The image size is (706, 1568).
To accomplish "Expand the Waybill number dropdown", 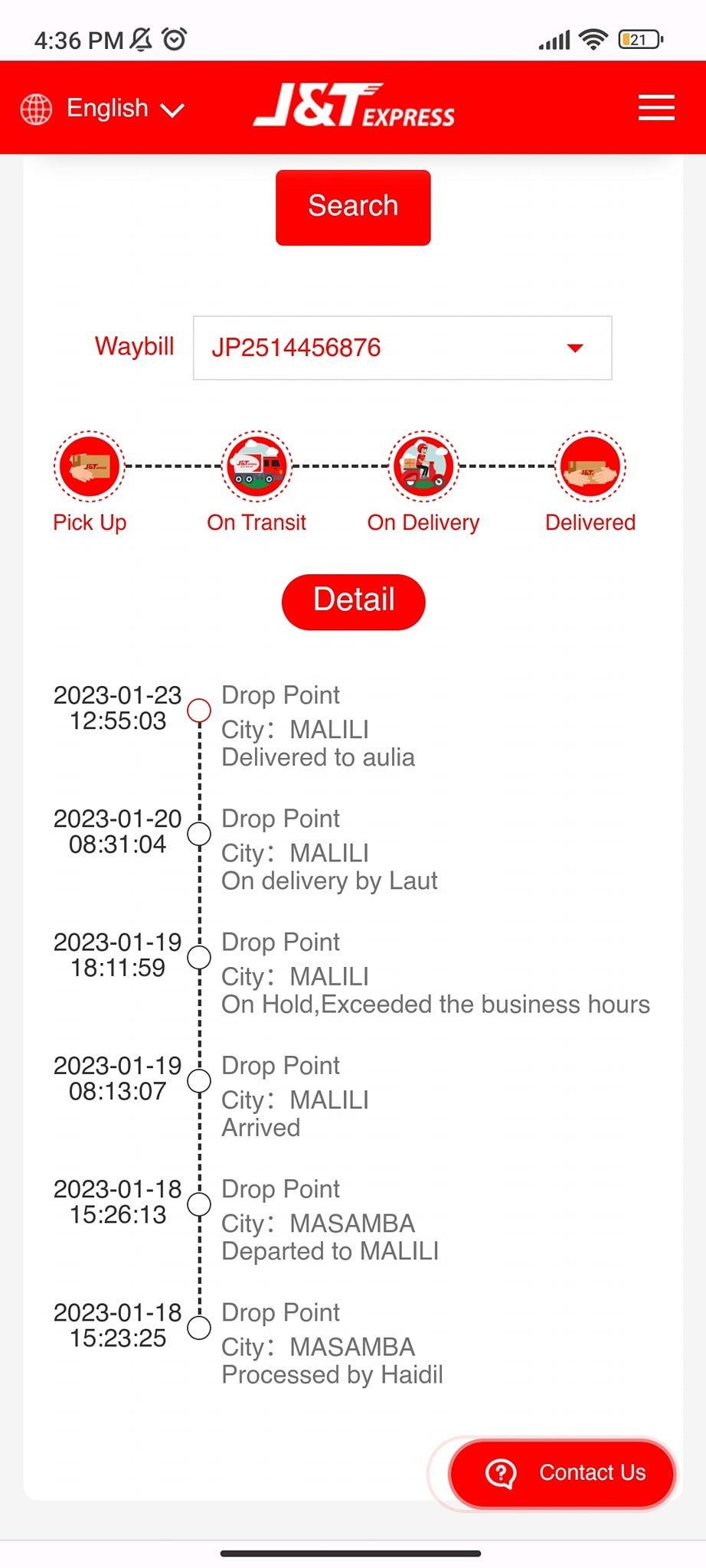I will (x=574, y=348).
